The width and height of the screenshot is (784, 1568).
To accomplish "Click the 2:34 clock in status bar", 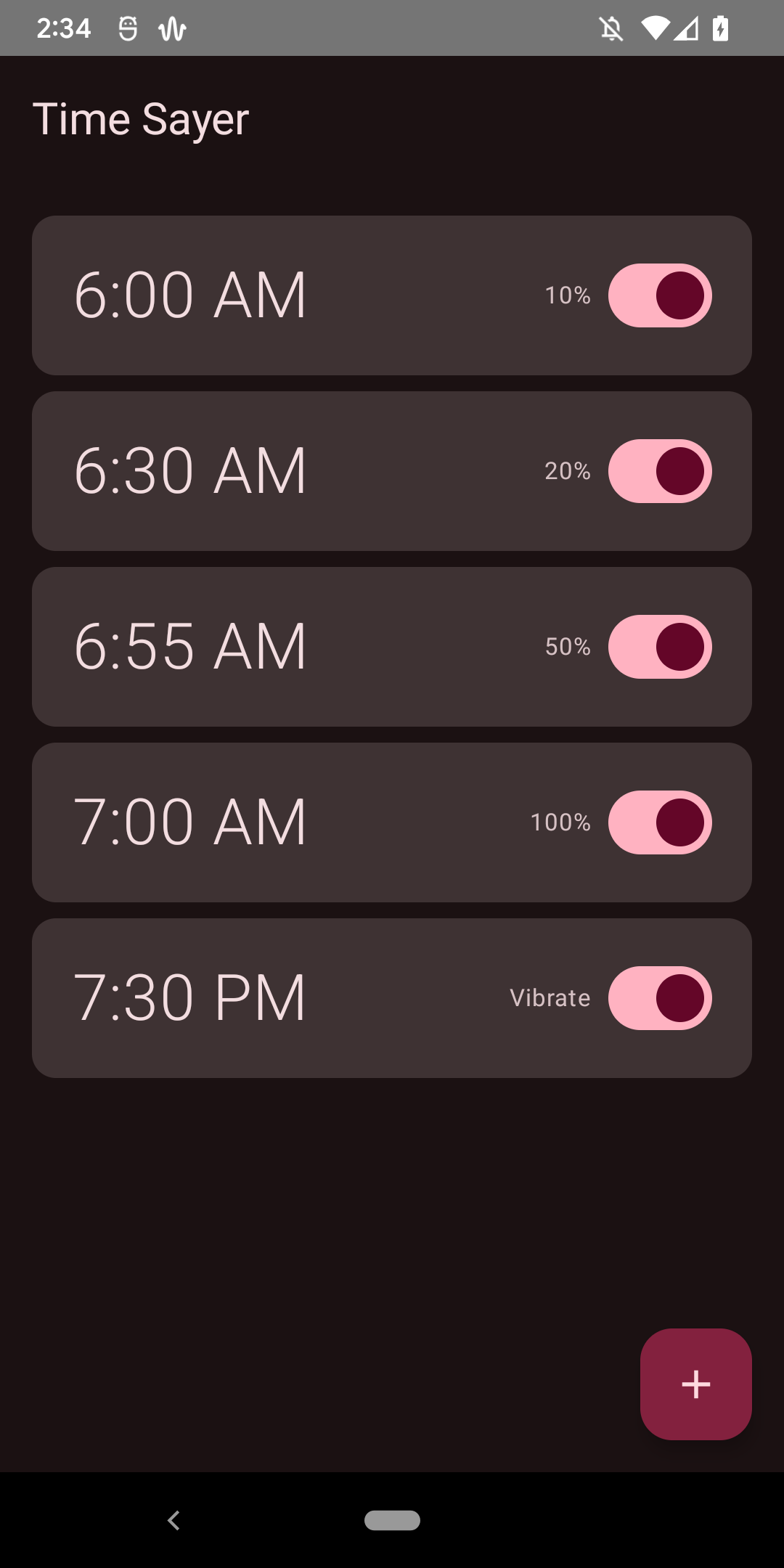I will [64, 28].
